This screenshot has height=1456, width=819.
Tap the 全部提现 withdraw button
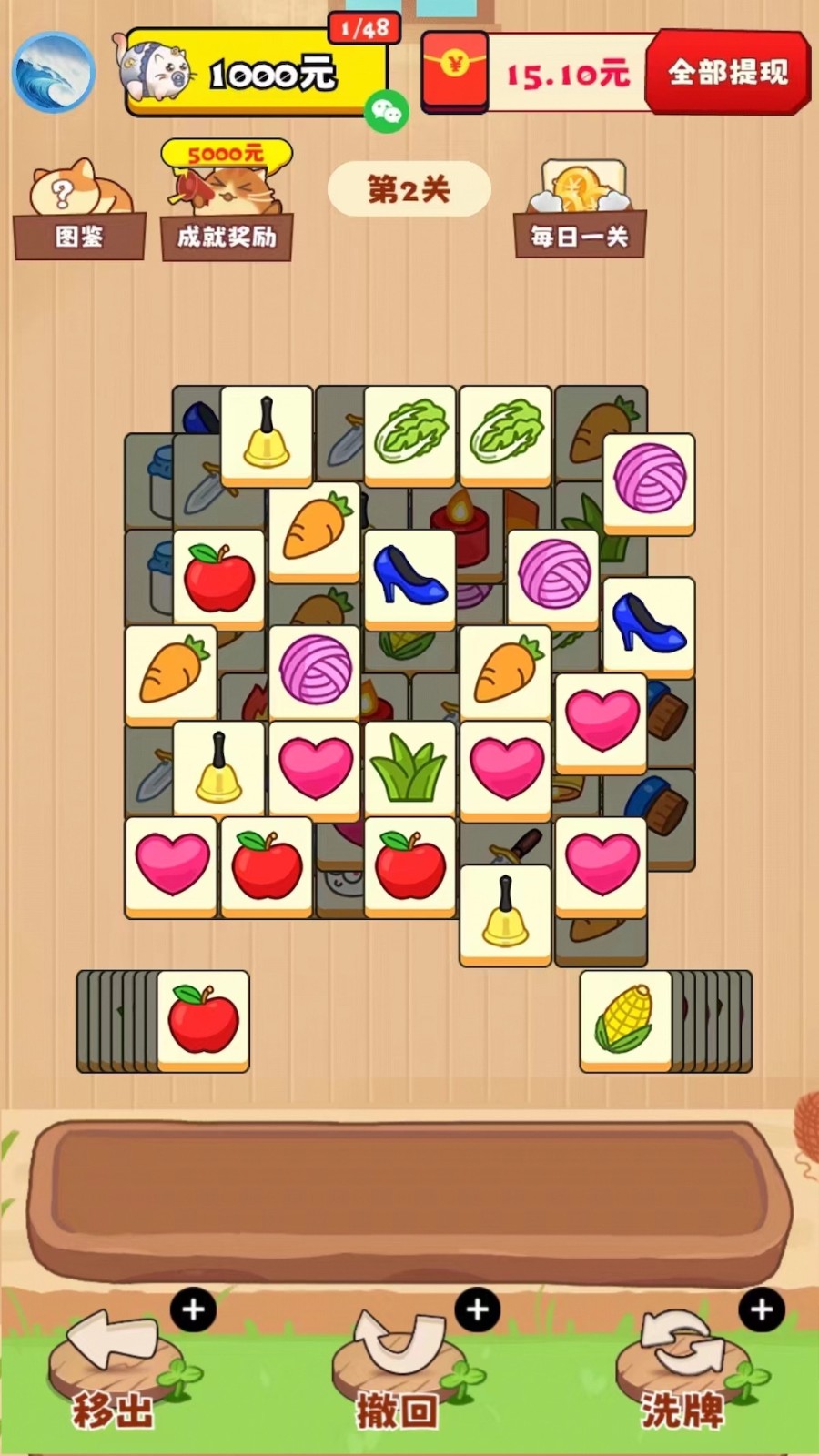tap(727, 73)
